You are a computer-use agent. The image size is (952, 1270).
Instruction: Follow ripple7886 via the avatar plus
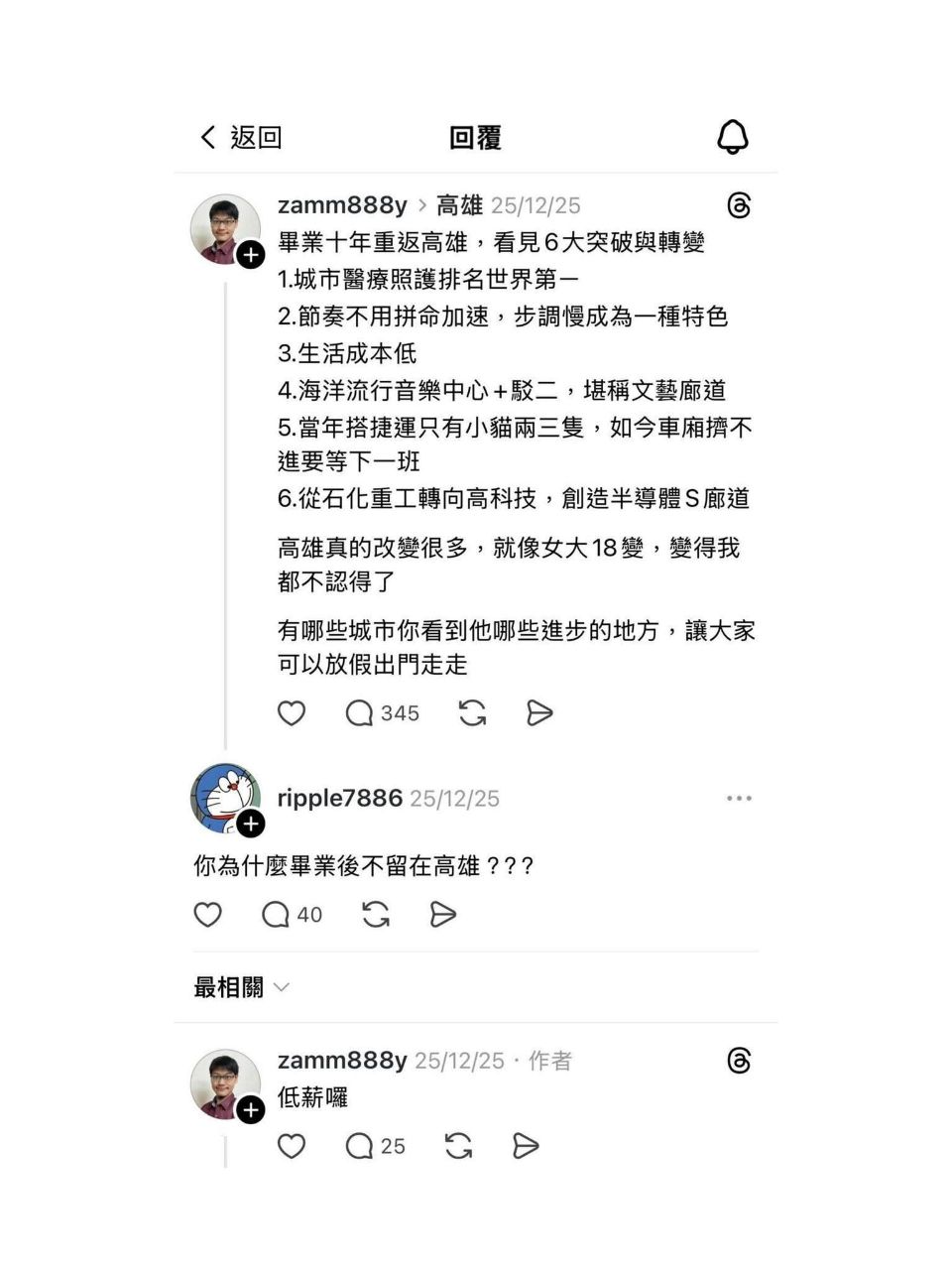(x=251, y=824)
